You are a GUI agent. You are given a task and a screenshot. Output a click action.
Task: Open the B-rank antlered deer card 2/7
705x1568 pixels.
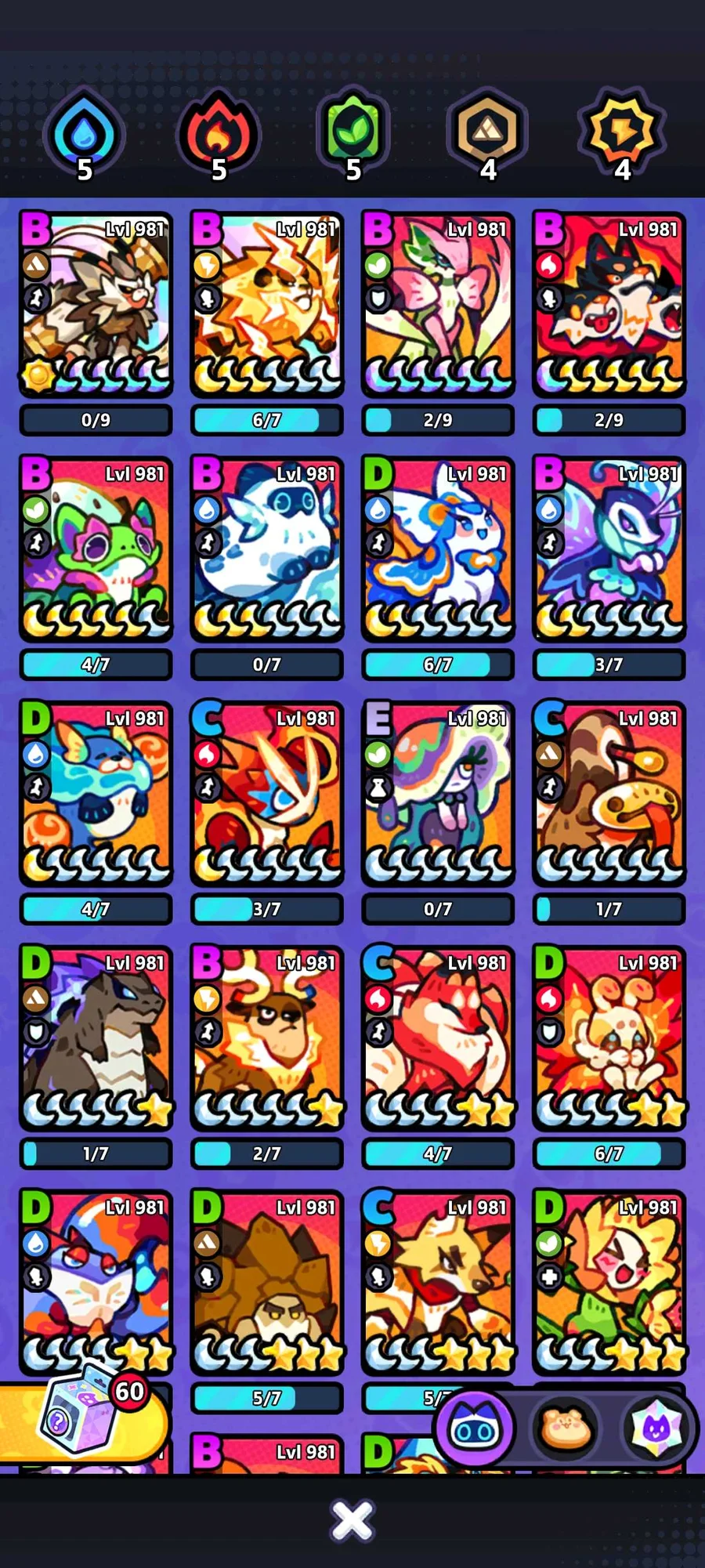point(266,1039)
